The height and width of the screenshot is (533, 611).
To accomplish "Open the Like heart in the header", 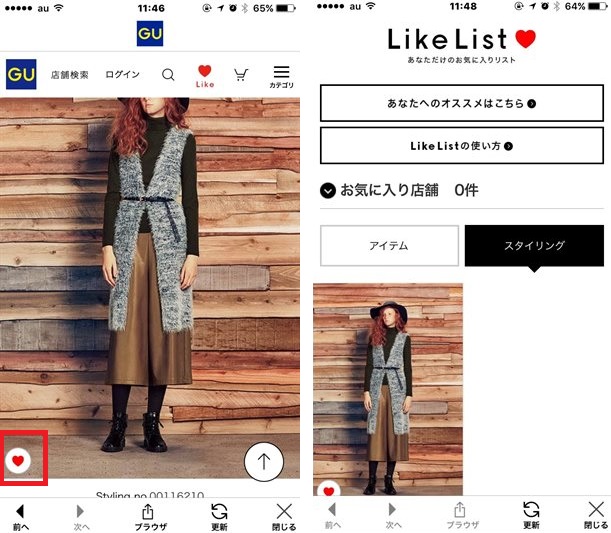I will coord(205,76).
